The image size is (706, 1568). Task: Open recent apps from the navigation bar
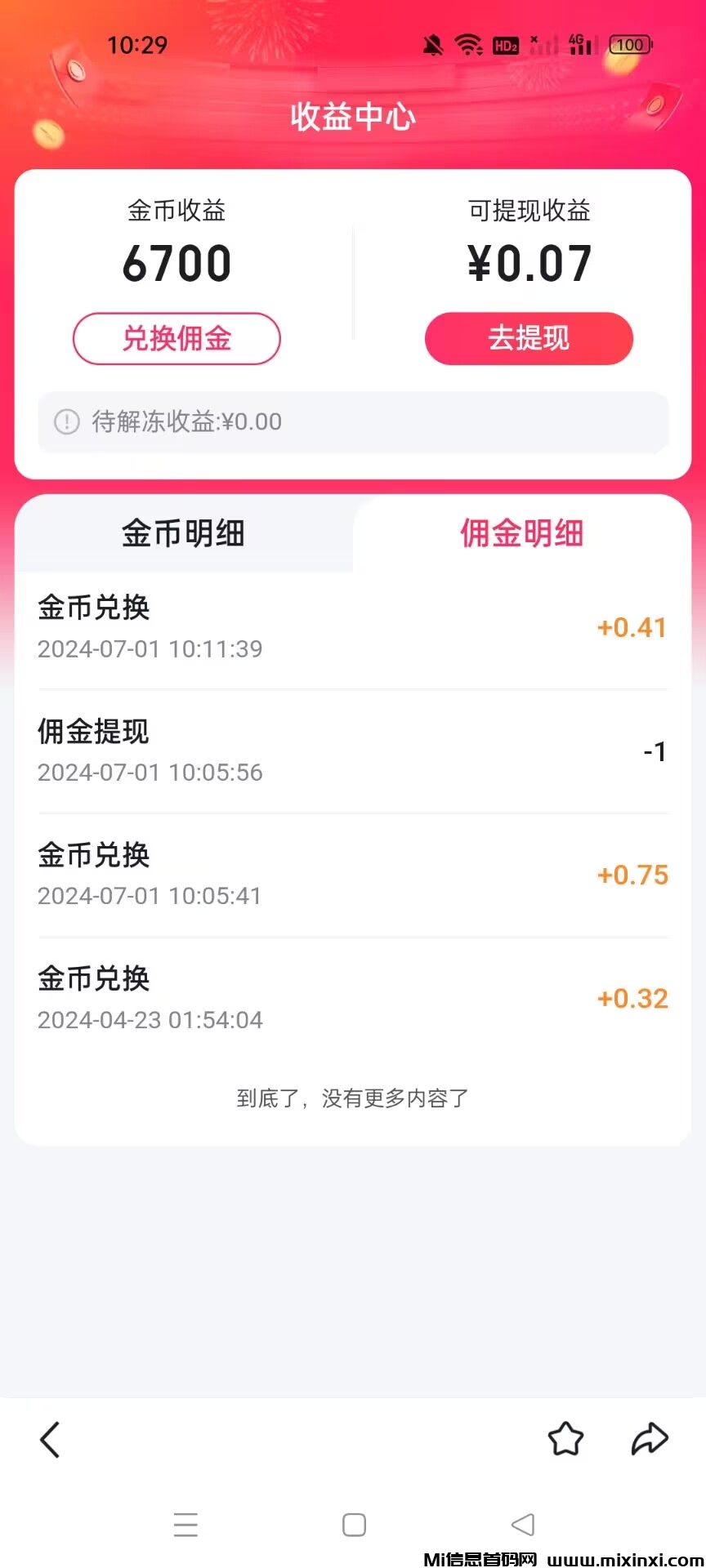(x=186, y=1525)
